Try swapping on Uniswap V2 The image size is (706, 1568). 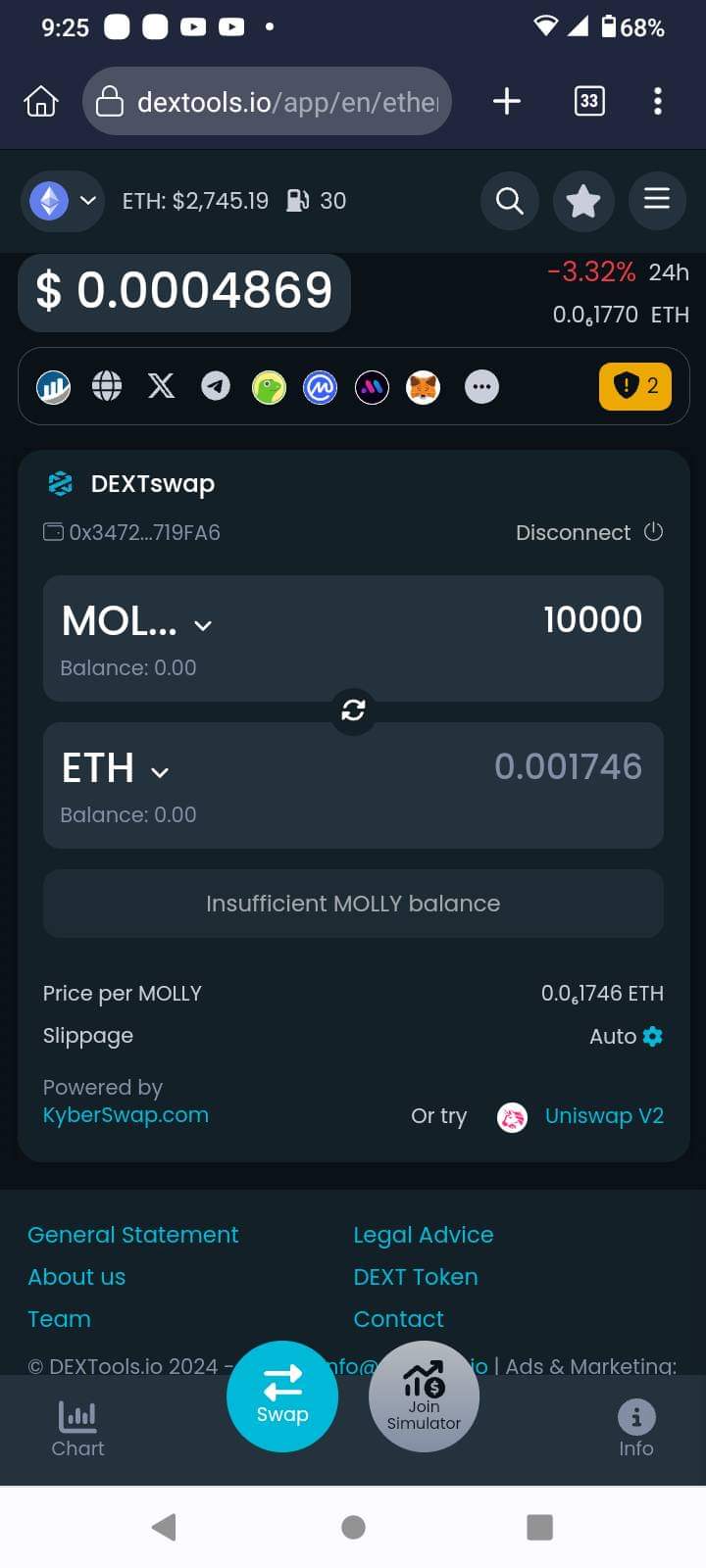click(x=603, y=1116)
